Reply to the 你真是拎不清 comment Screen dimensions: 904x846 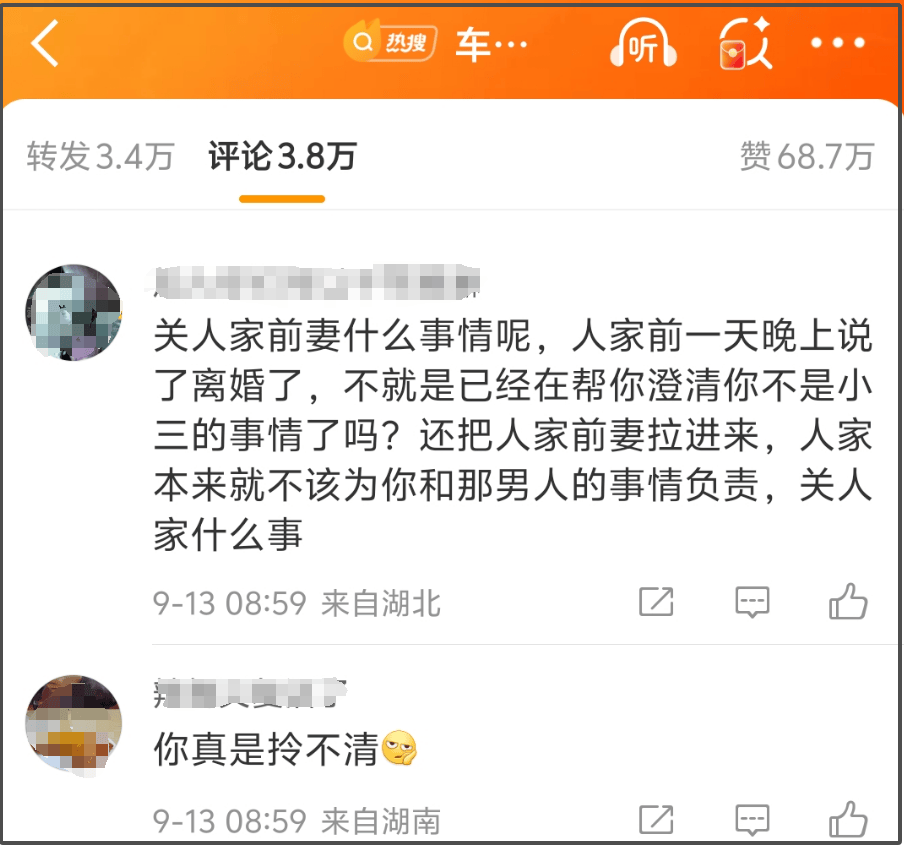click(752, 819)
